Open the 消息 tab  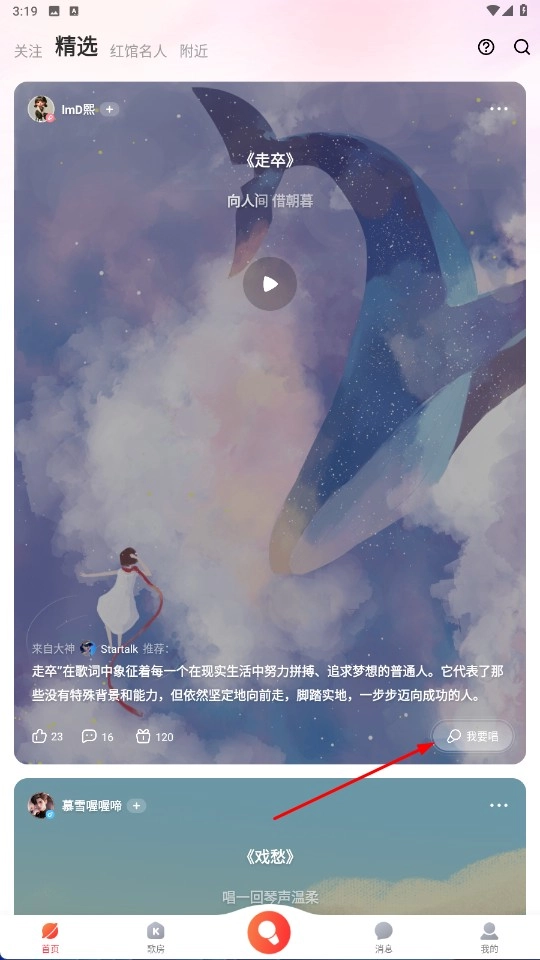(x=384, y=937)
